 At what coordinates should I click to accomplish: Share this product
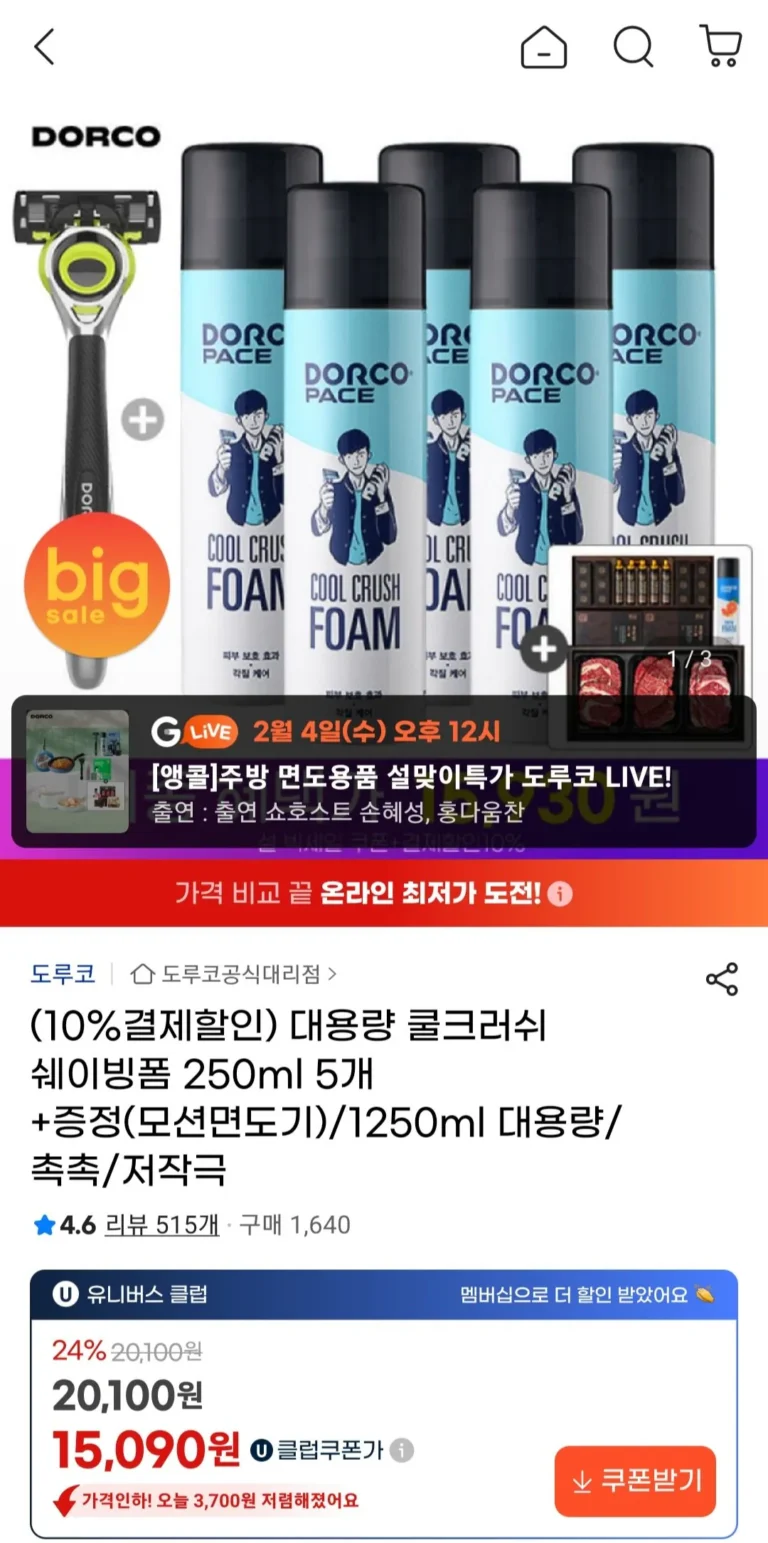[x=721, y=979]
